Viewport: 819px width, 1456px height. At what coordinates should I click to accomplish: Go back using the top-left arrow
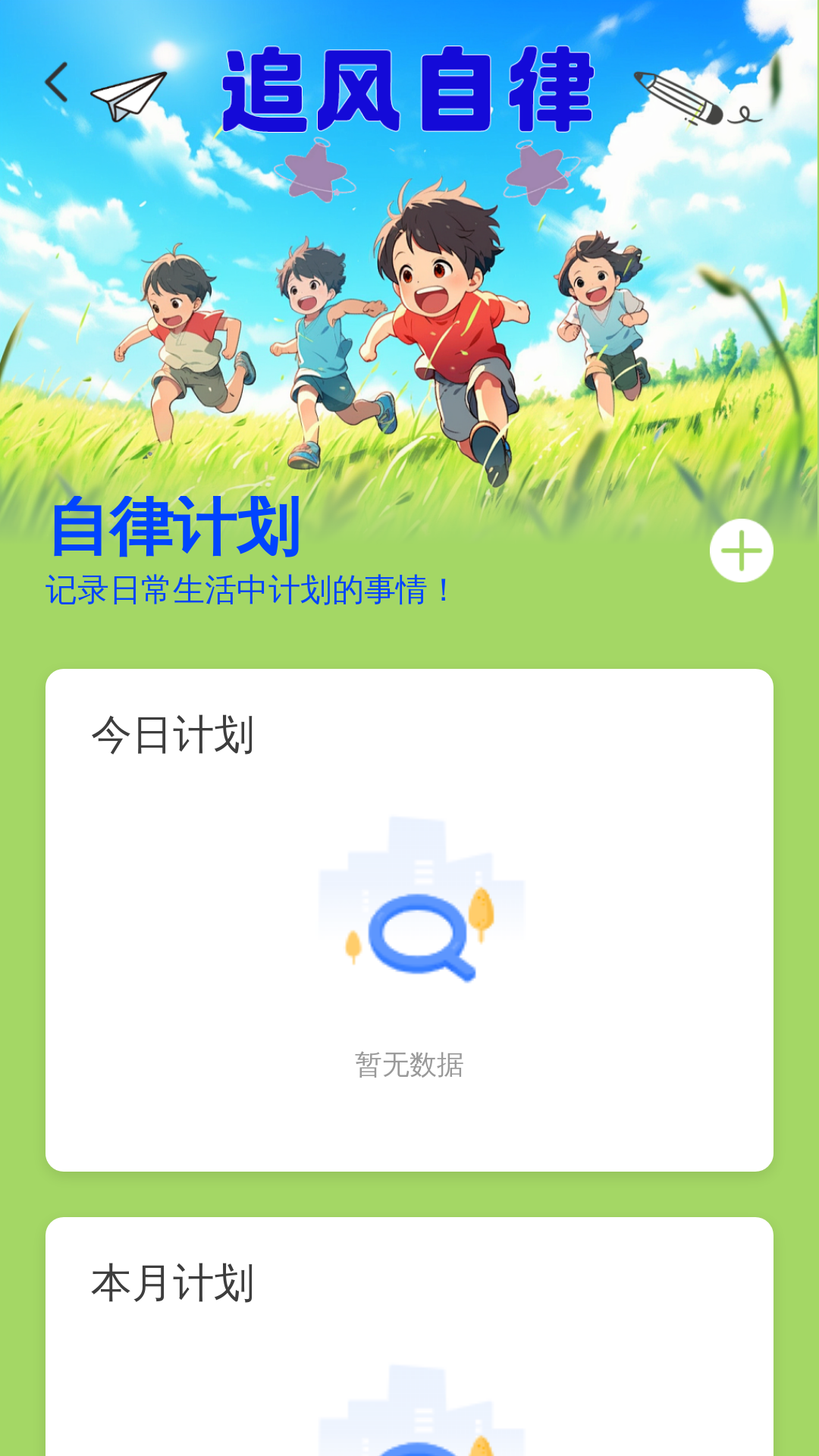pyautogui.click(x=57, y=82)
